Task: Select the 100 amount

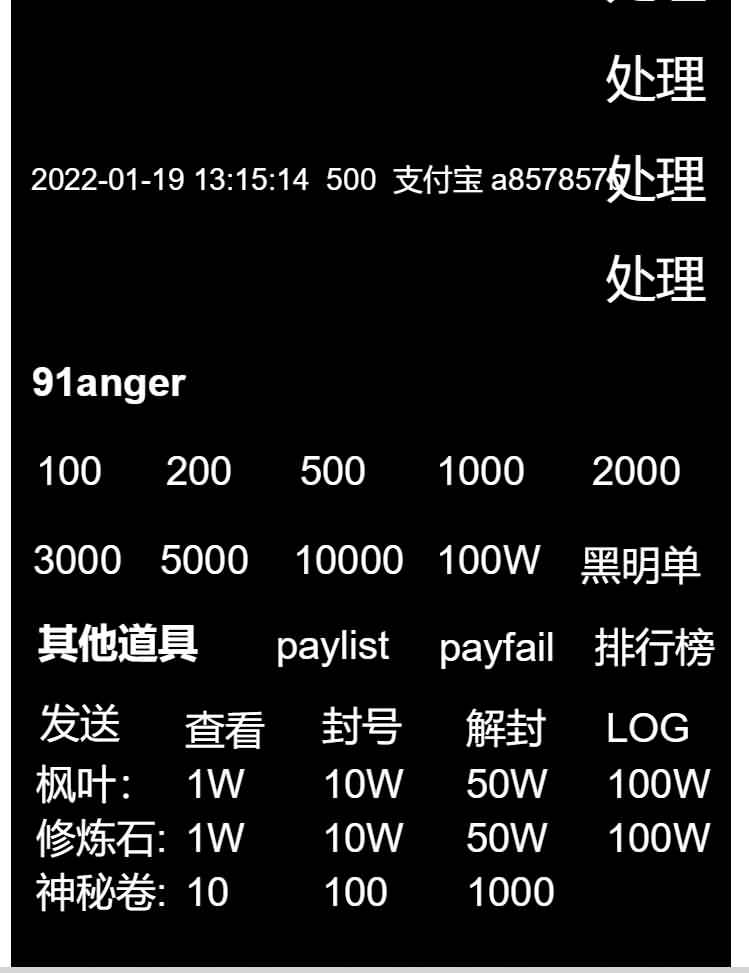Action: (x=69, y=471)
